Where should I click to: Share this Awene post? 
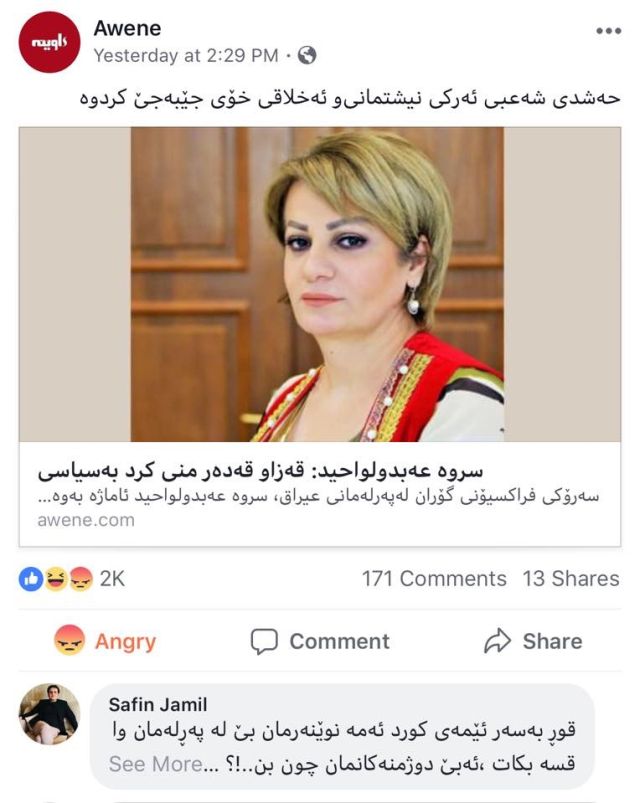point(533,641)
